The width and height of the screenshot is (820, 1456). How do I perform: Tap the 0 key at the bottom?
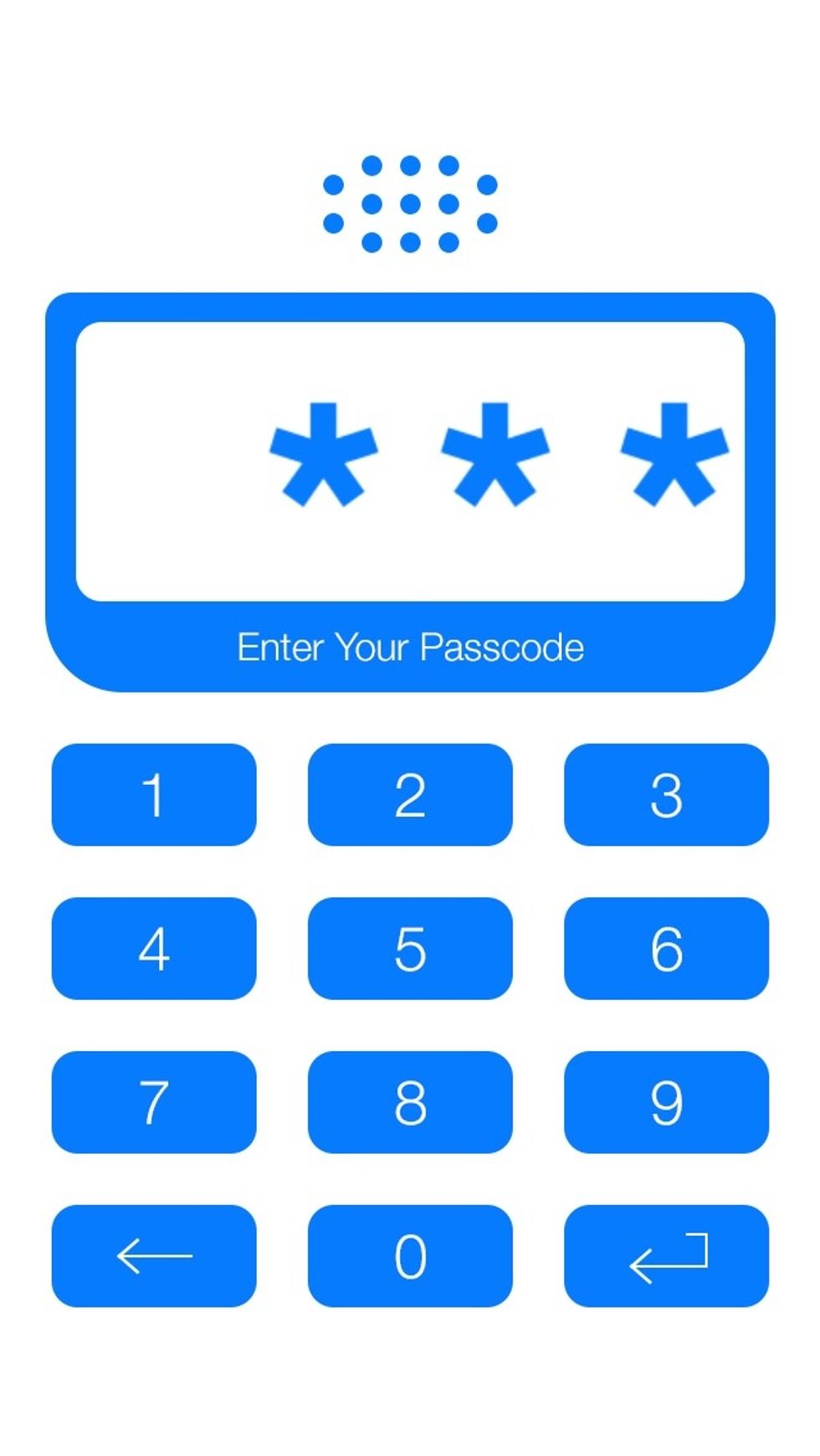coord(409,1257)
